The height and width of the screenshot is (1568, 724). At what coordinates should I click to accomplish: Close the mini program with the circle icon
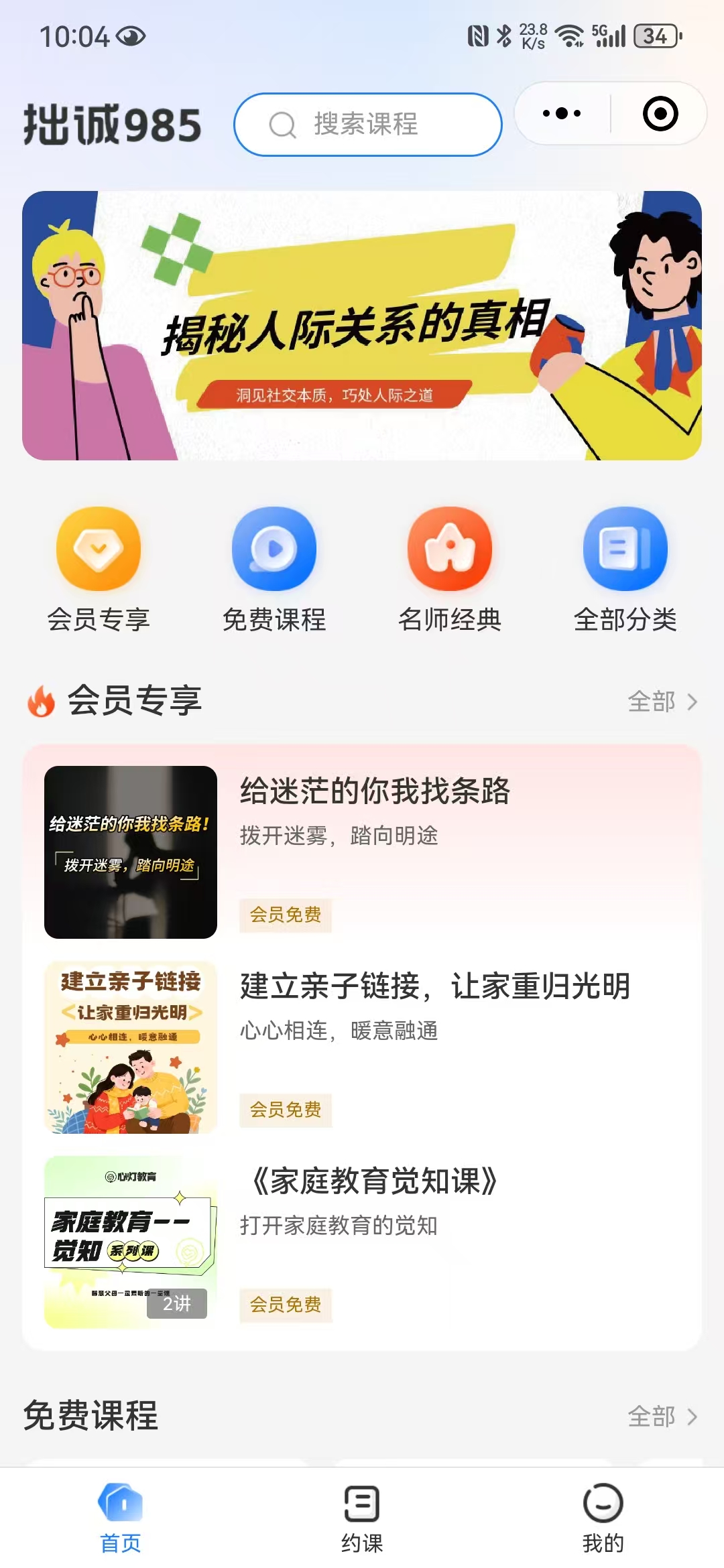660,113
